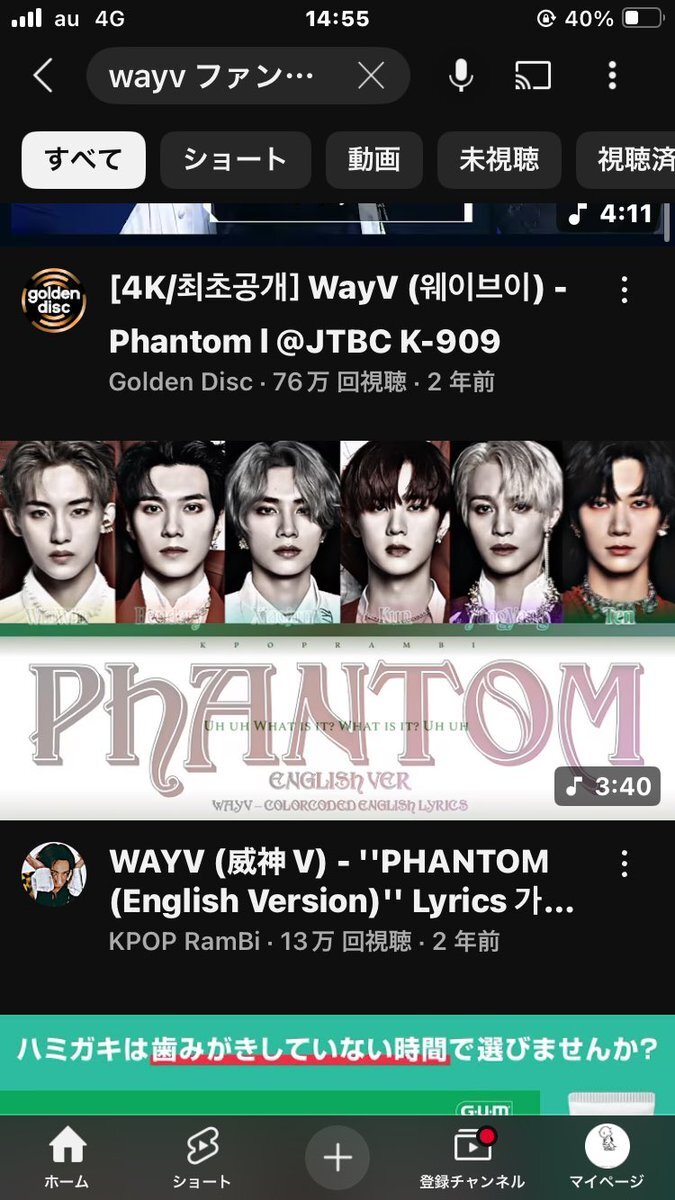Filter results by 動画
675x1200 pixels.
374,160
